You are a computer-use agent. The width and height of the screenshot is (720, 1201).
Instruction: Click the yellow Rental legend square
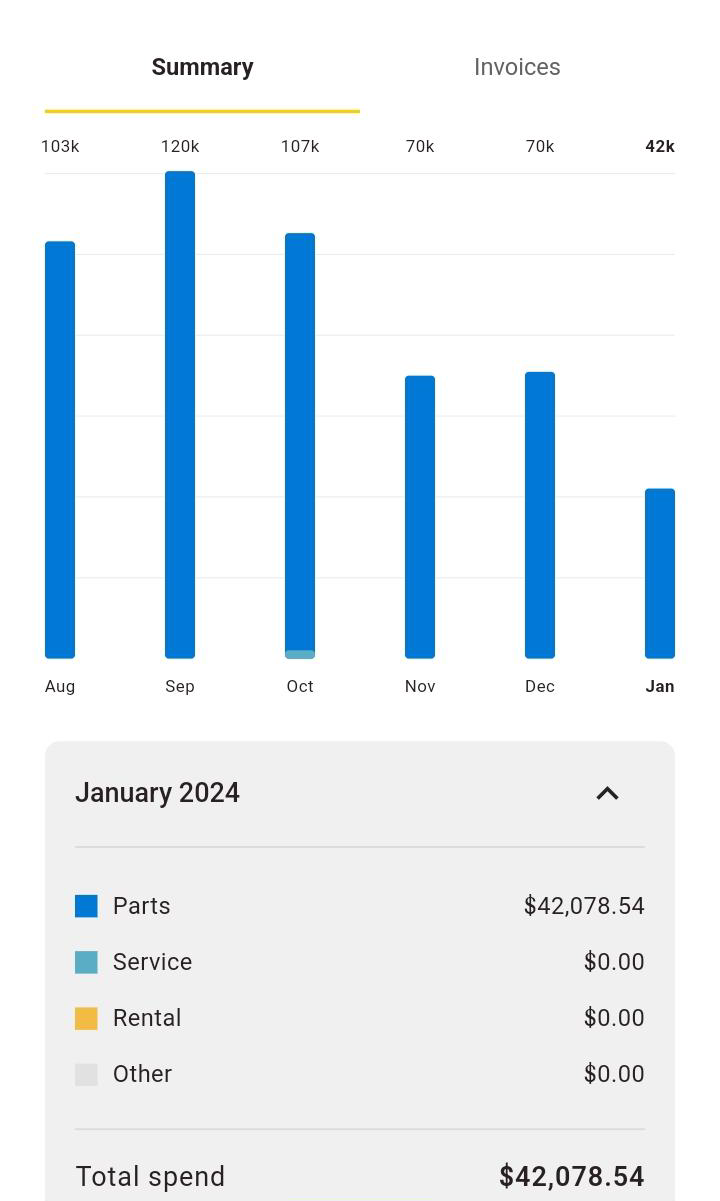[x=87, y=1018]
